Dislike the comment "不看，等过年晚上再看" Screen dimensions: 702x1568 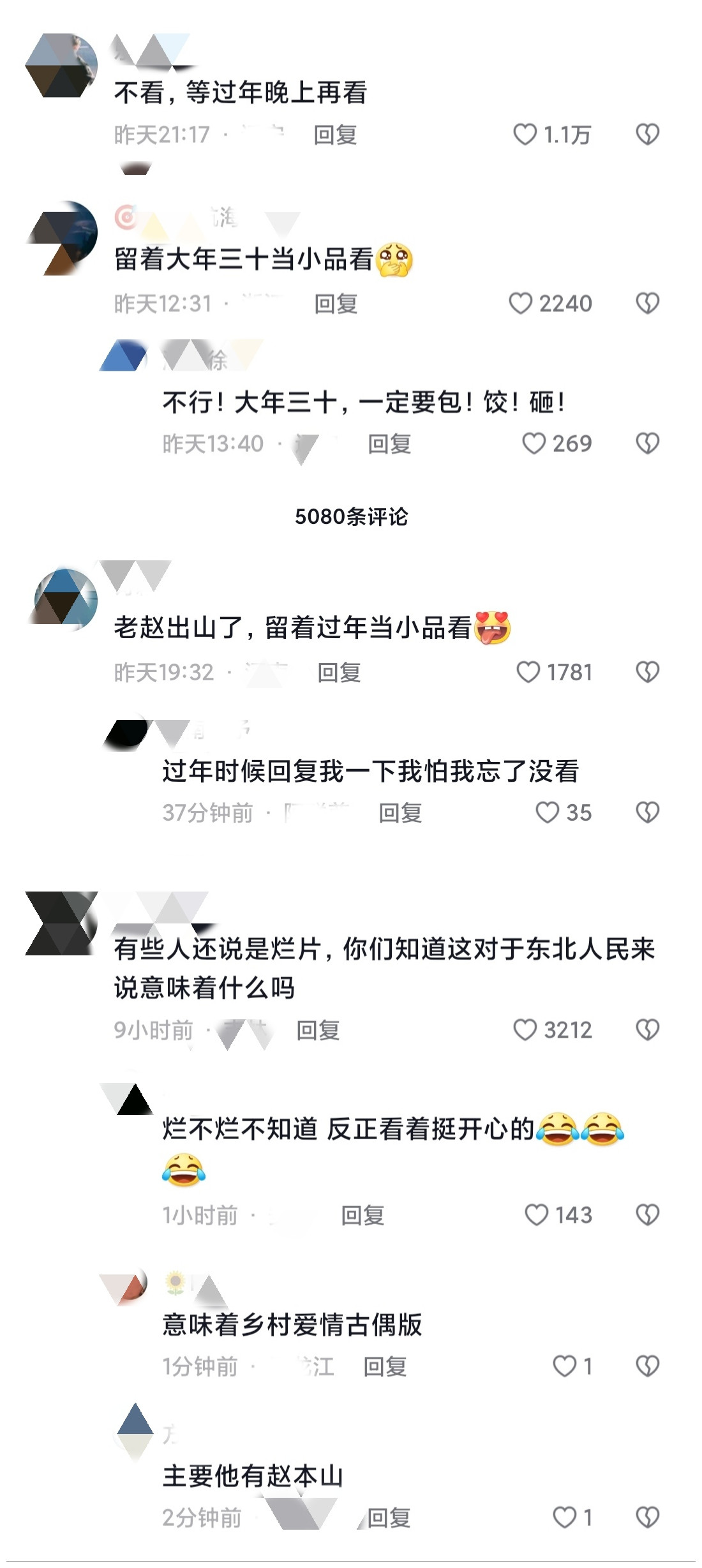[x=647, y=135]
